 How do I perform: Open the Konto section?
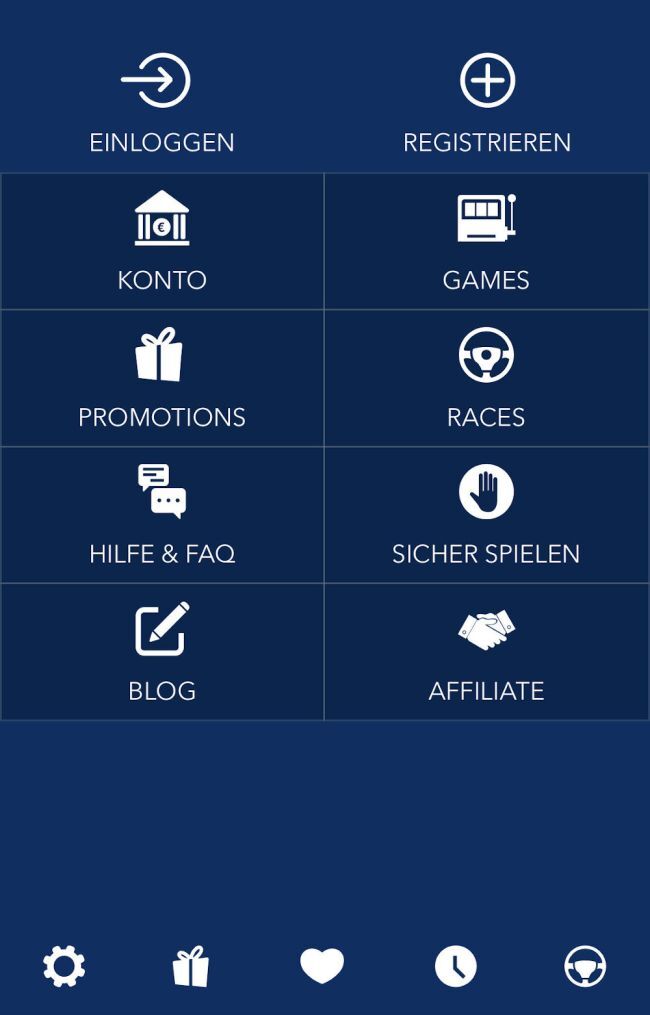click(162, 241)
